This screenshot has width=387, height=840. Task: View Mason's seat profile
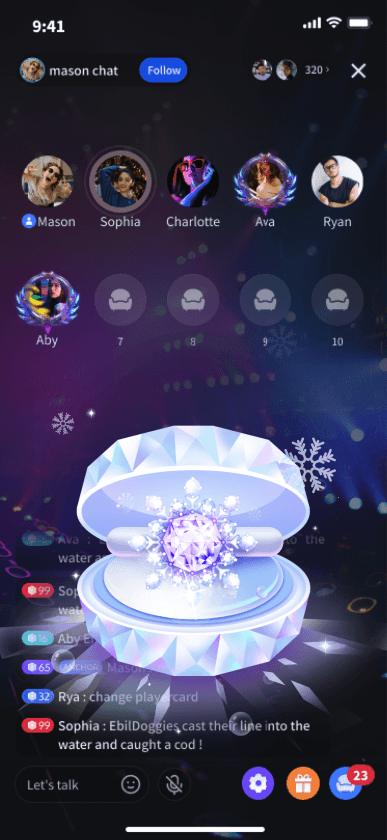pos(47,182)
